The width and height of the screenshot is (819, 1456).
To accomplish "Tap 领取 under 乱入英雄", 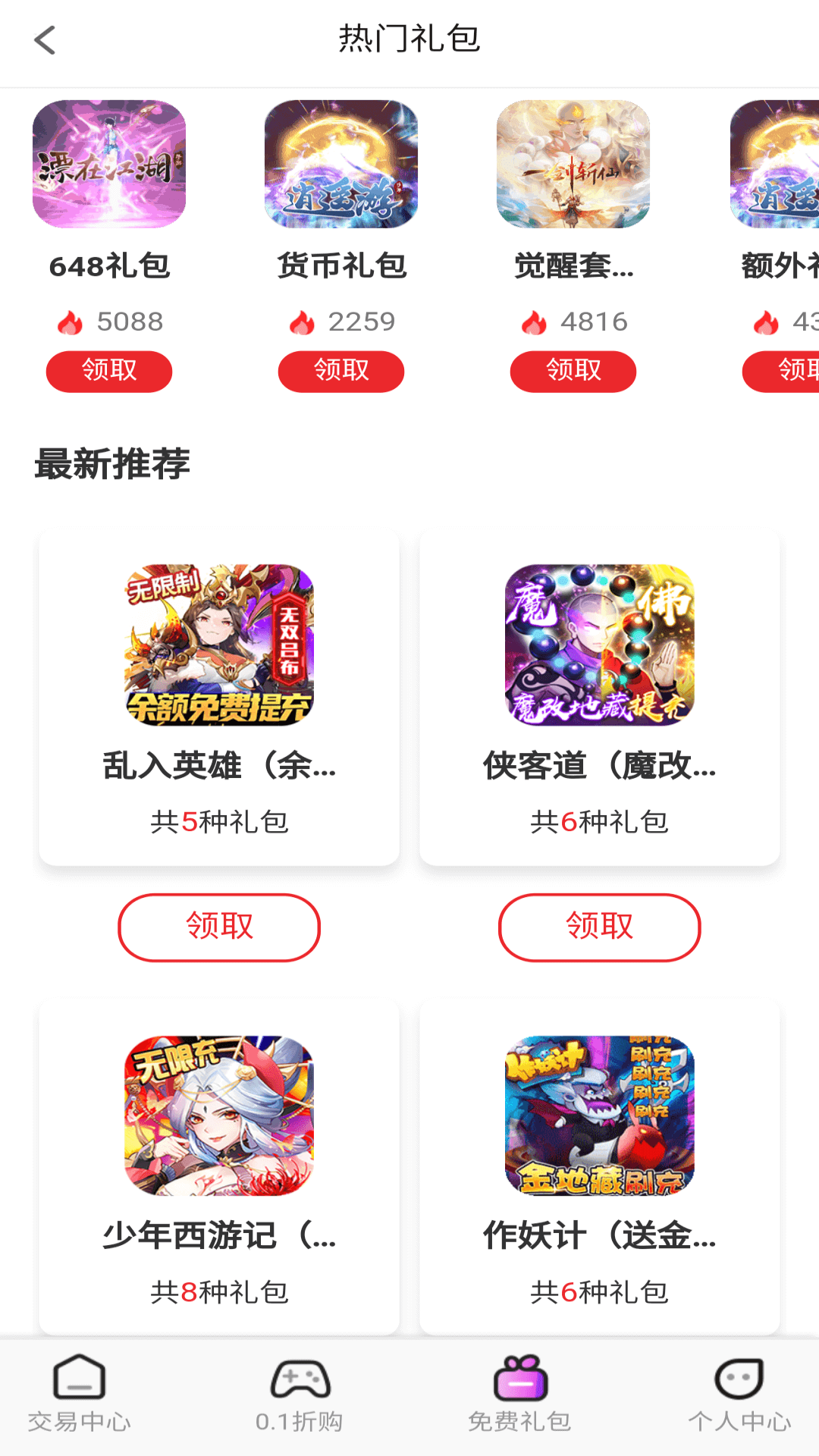I will click(218, 927).
